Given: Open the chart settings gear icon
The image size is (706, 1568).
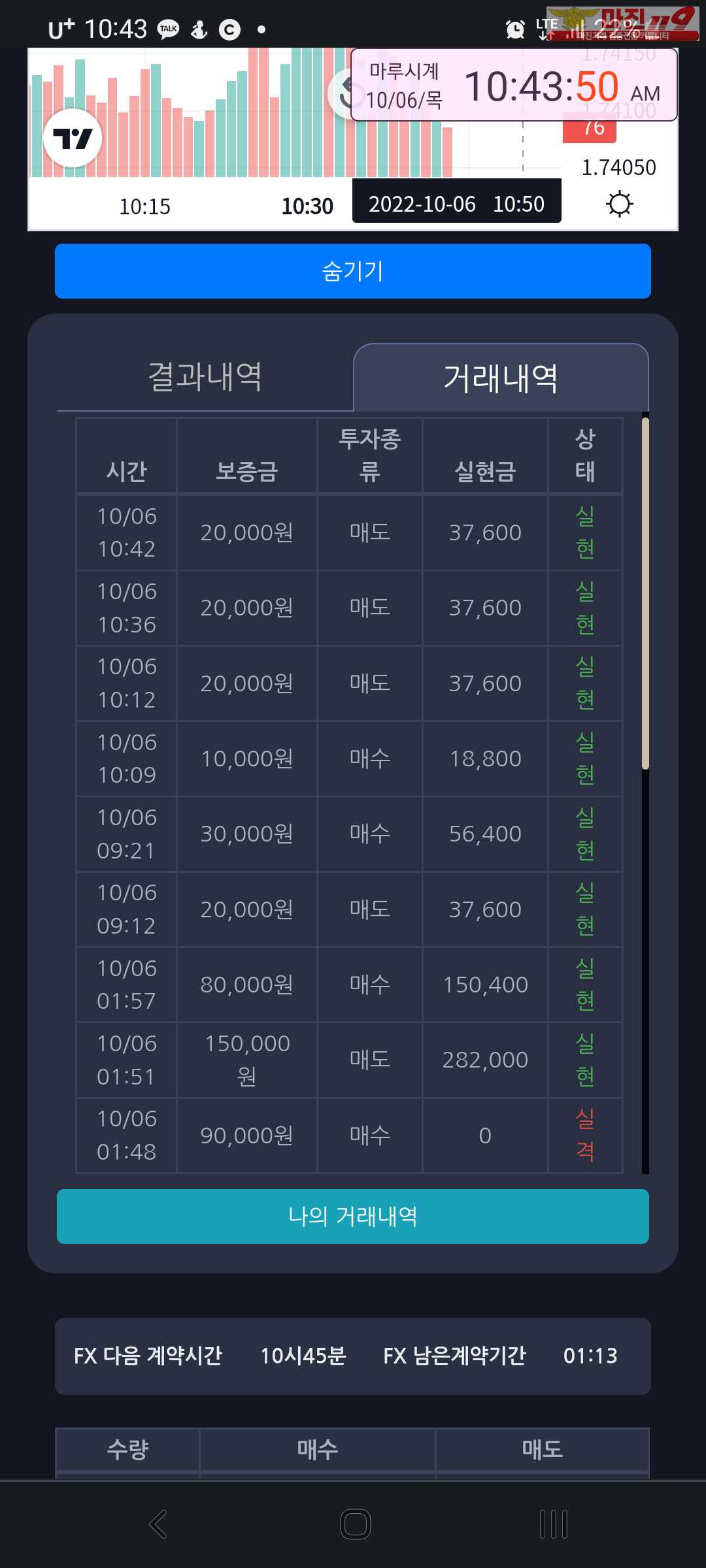Looking at the screenshot, I should pos(619,204).
